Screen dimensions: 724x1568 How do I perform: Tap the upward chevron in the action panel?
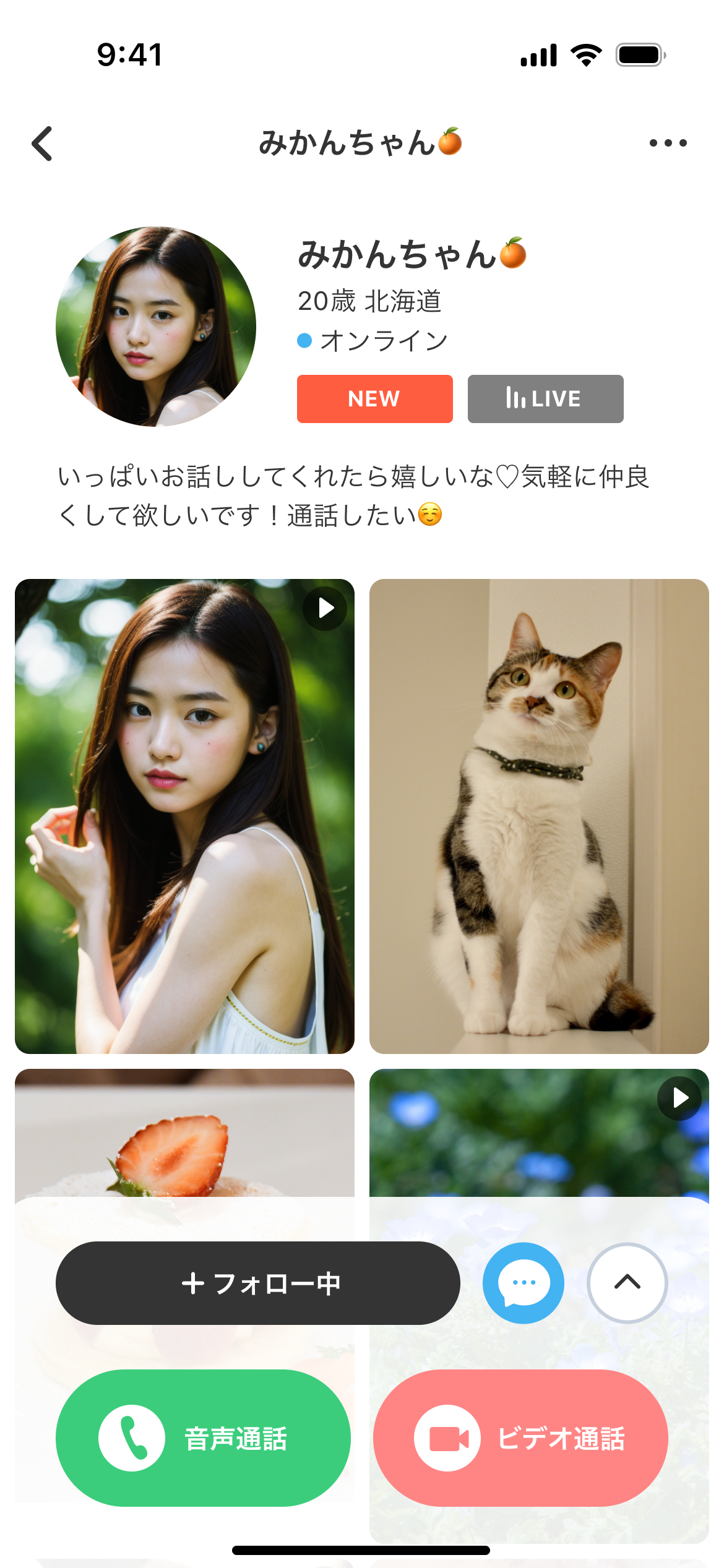coord(627,1283)
